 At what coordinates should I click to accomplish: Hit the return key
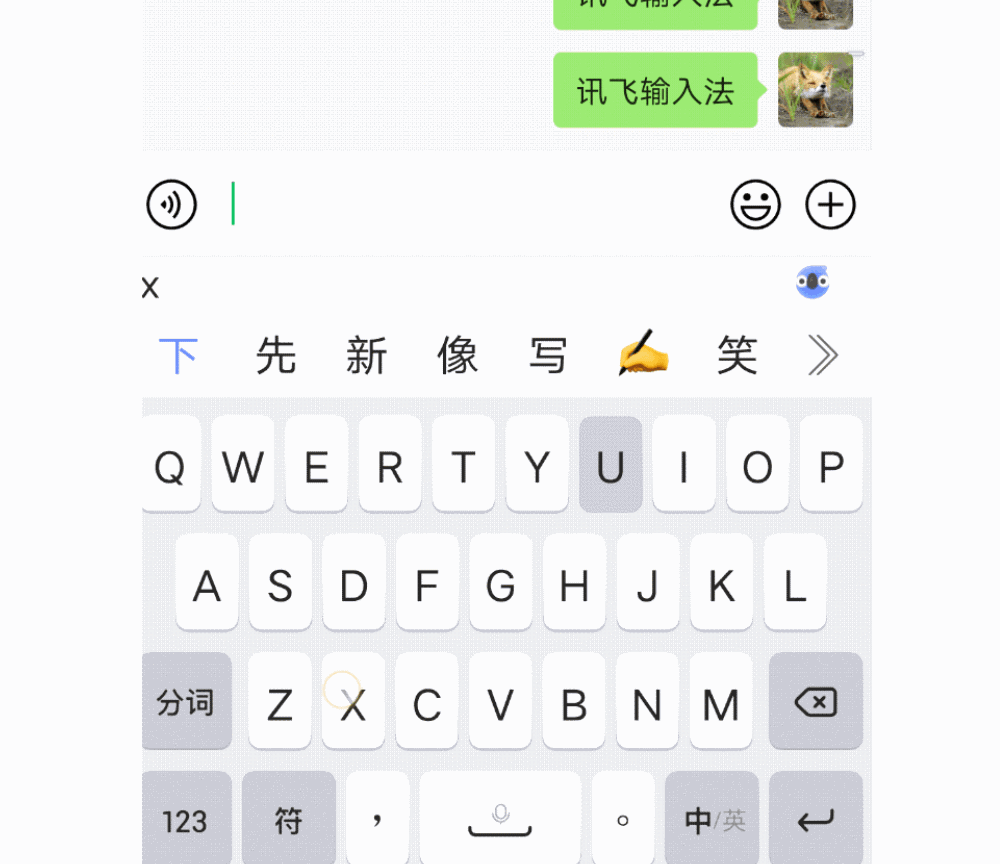point(815,820)
